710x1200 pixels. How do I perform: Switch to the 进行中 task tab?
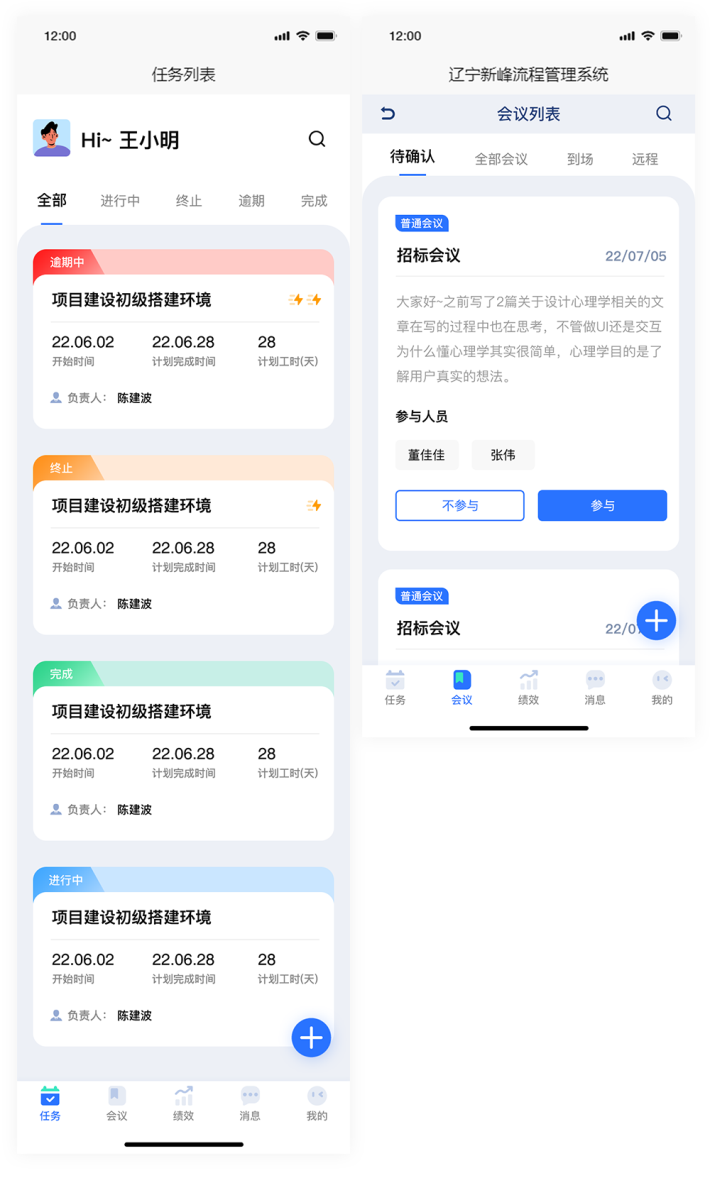click(120, 201)
